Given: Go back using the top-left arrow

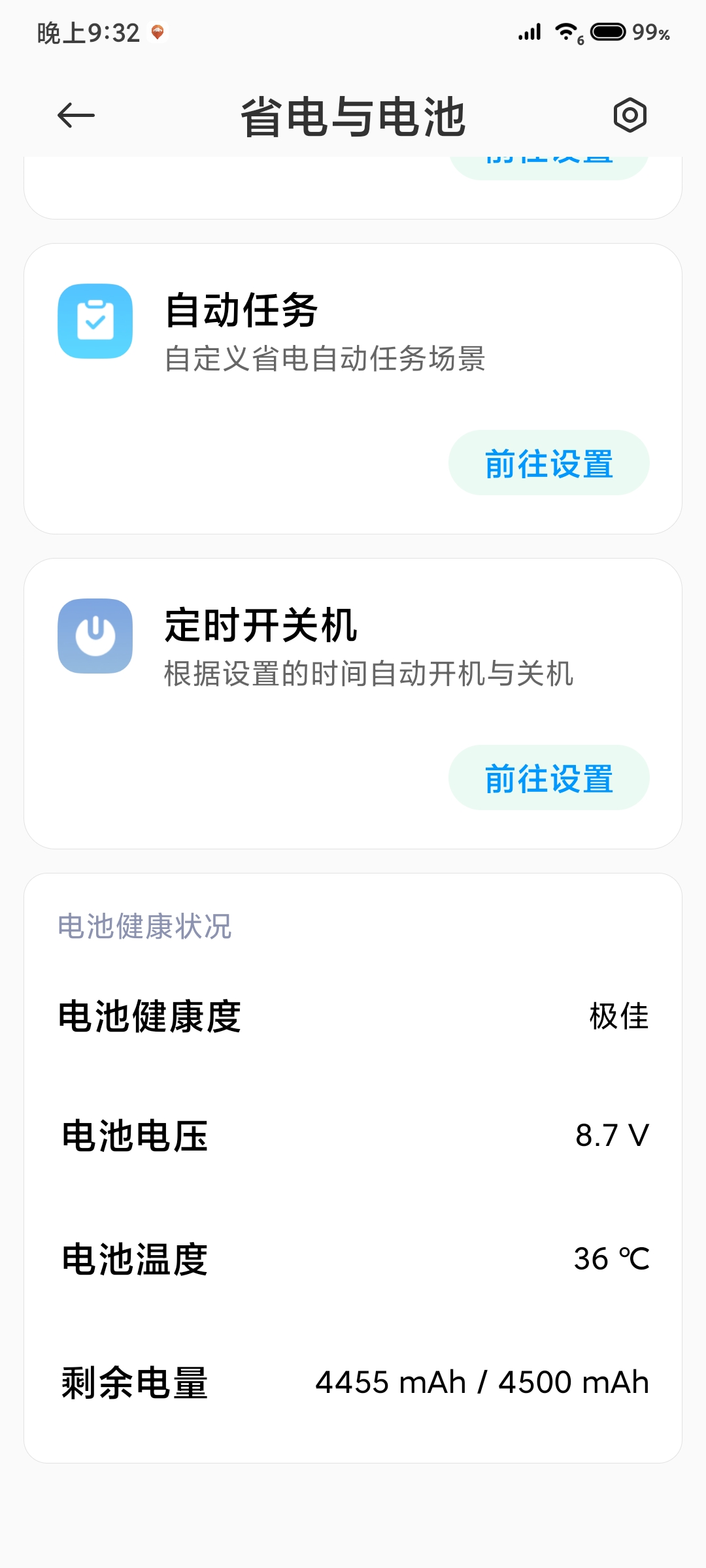Looking at the screenshot, I should tap(76, 116).
